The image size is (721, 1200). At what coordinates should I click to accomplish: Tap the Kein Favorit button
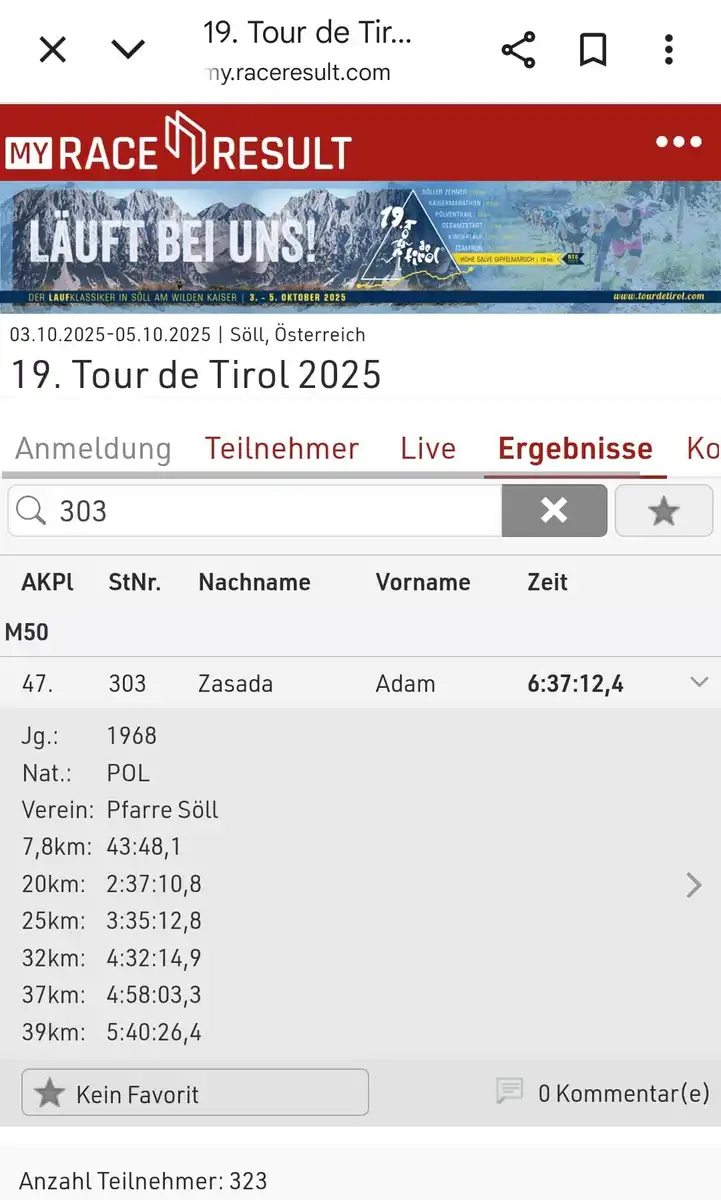click(195, 1093)
